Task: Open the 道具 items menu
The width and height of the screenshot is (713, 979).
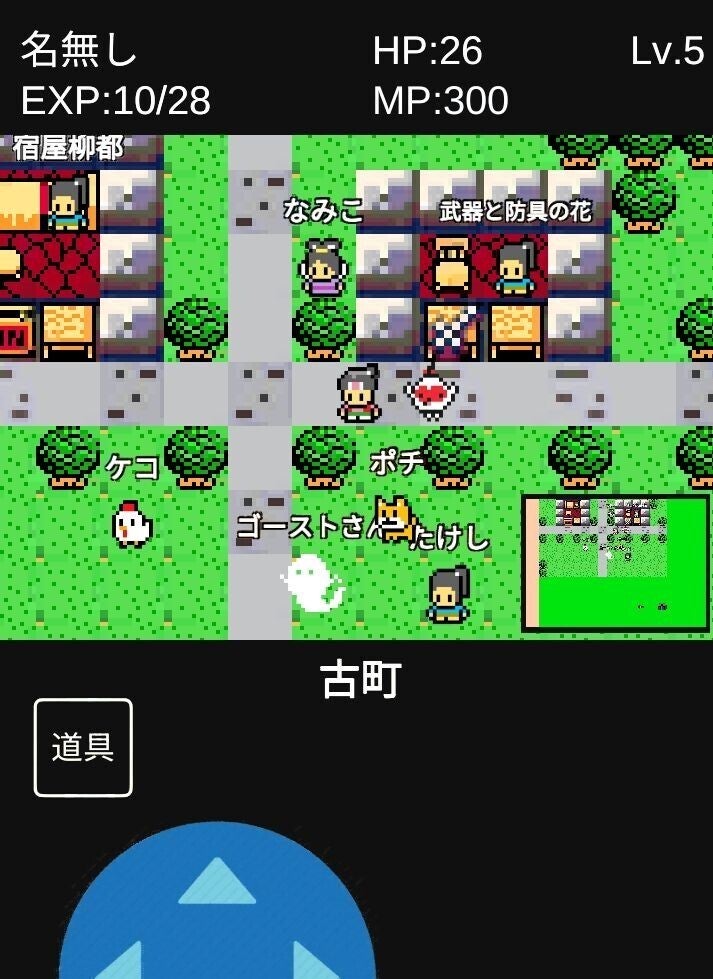Action: click(x=83, y=747)
